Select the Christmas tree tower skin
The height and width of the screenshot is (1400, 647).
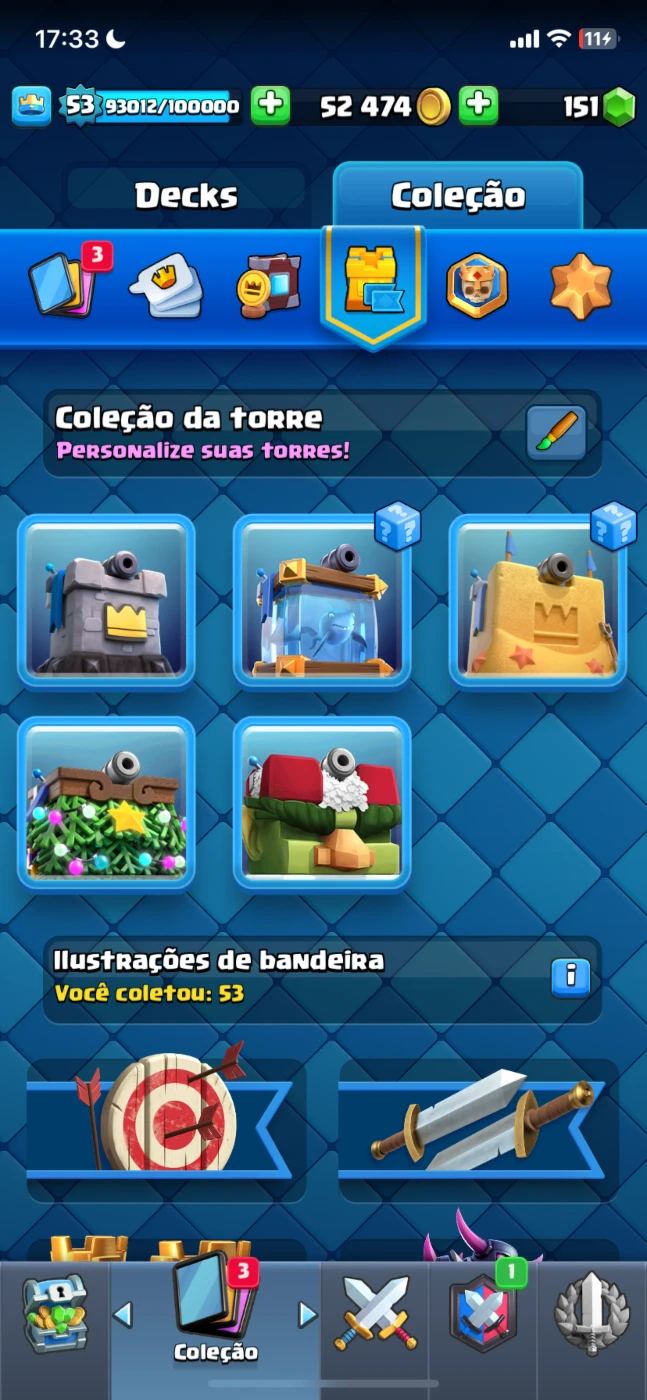(106, 803)
